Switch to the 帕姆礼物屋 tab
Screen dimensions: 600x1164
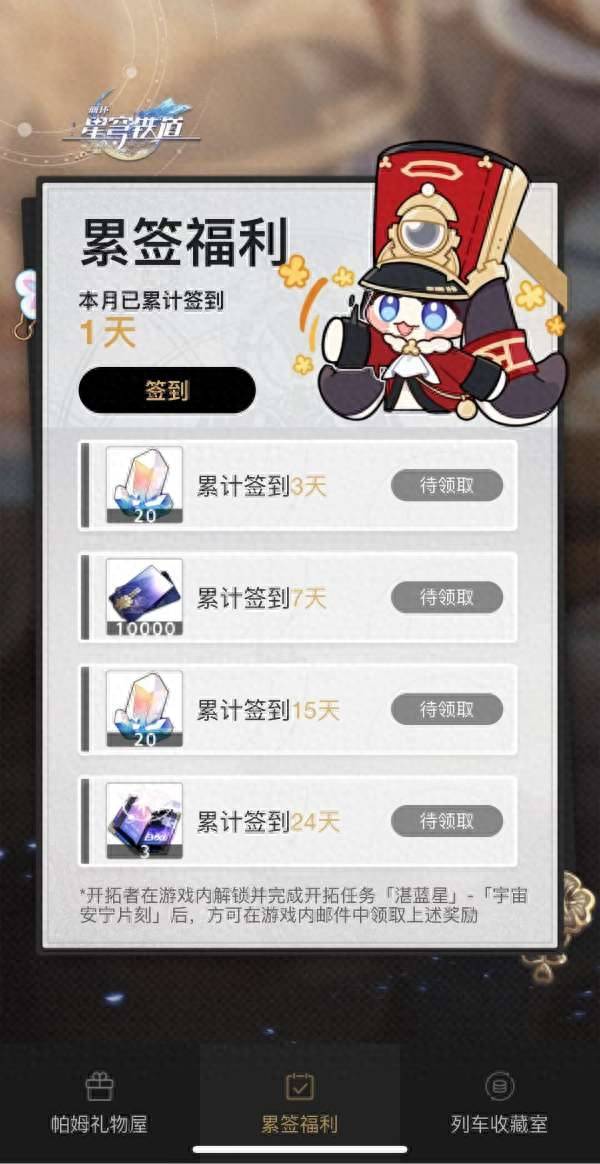click(99, 1104)
